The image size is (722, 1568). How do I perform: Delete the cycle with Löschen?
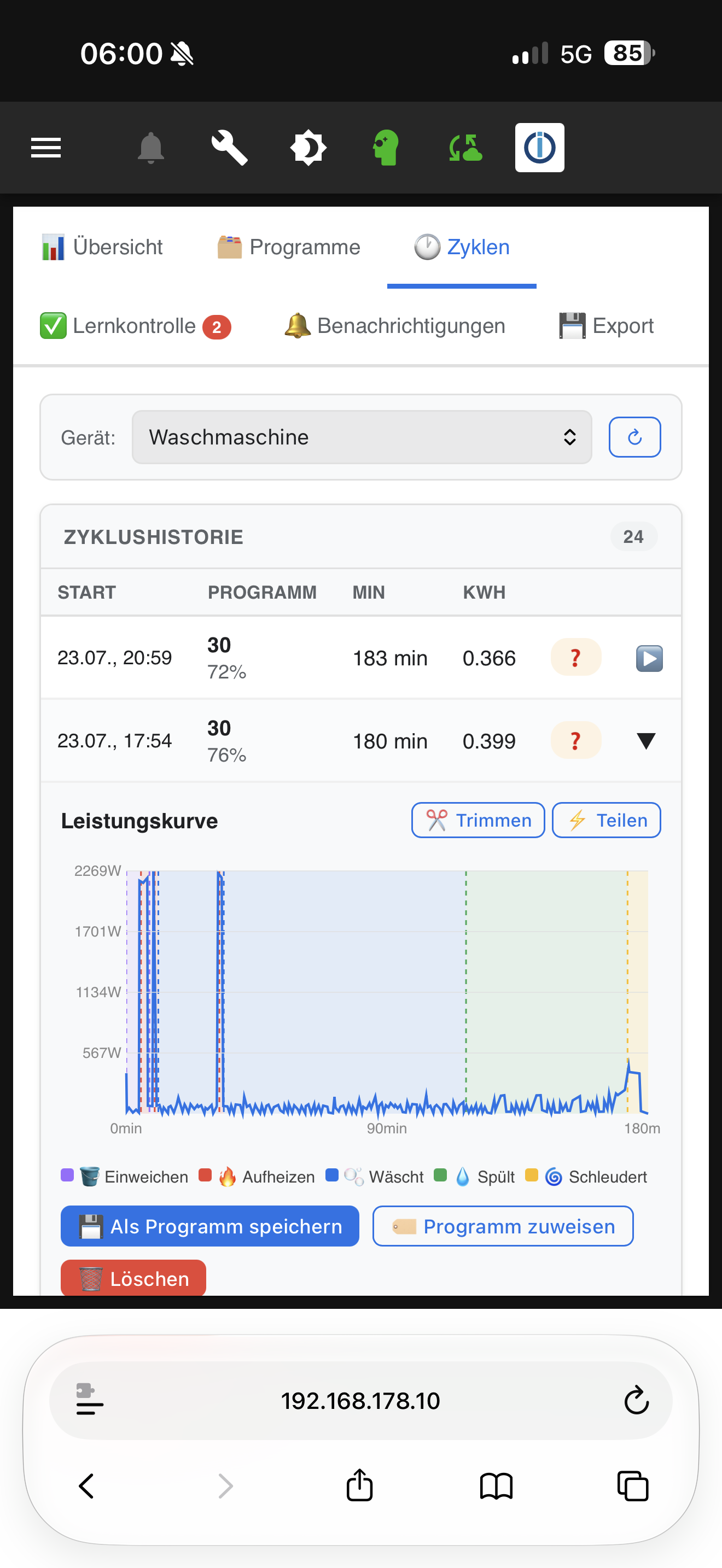[133, 1278]
